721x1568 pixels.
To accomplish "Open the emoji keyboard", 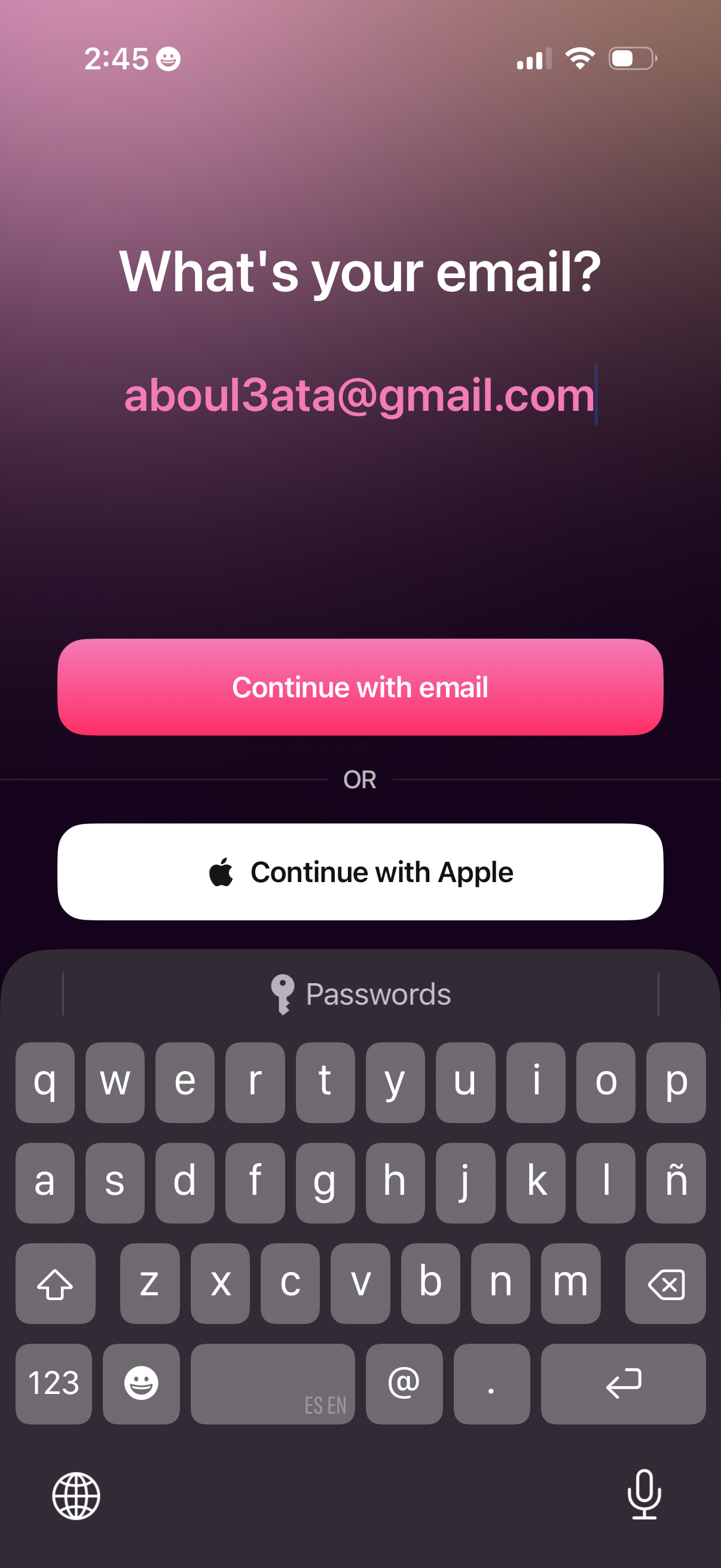I will pos(141,1384).
